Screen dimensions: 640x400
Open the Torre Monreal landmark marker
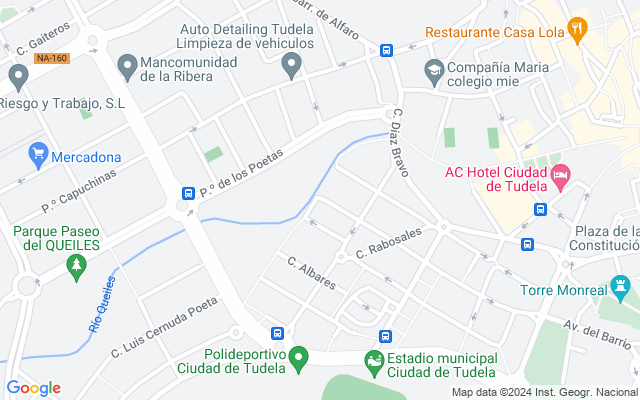tap(620, 289)
